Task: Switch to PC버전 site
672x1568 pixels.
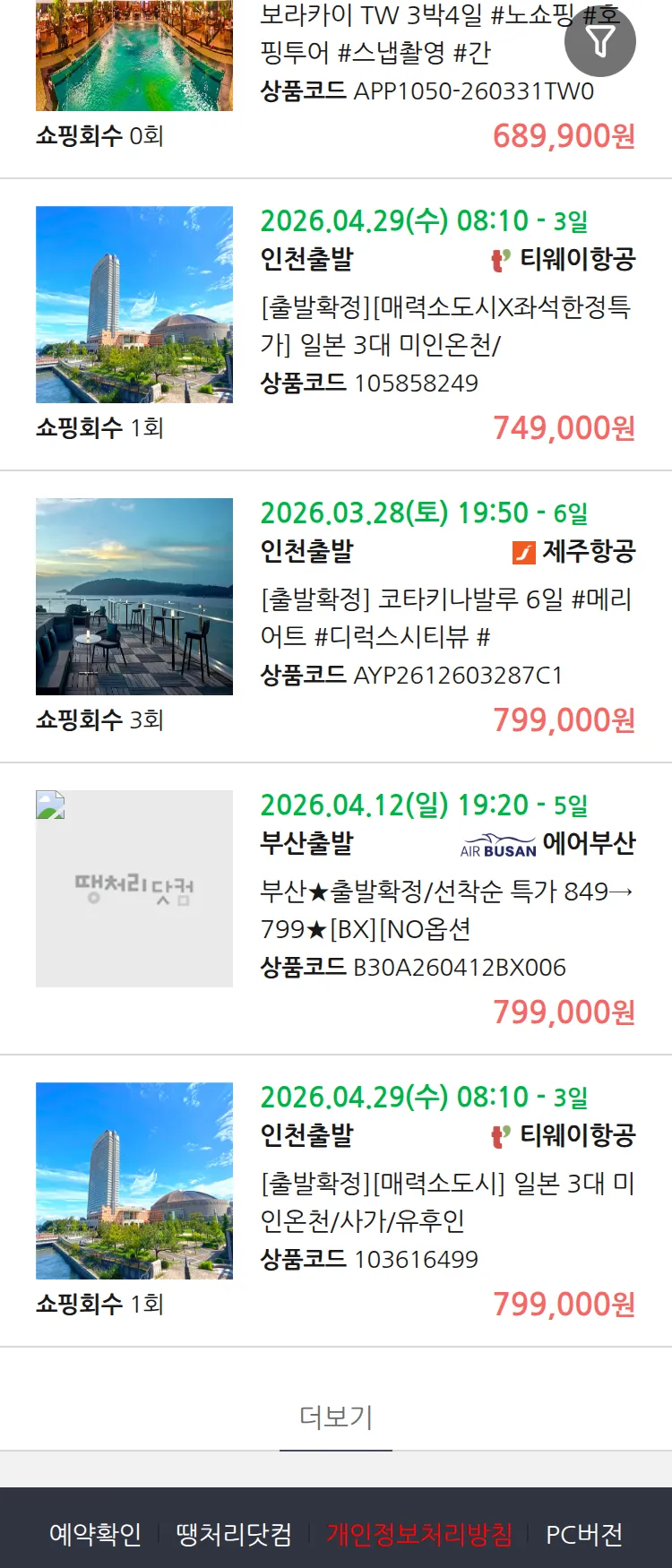Action: tap(584, 1534)
